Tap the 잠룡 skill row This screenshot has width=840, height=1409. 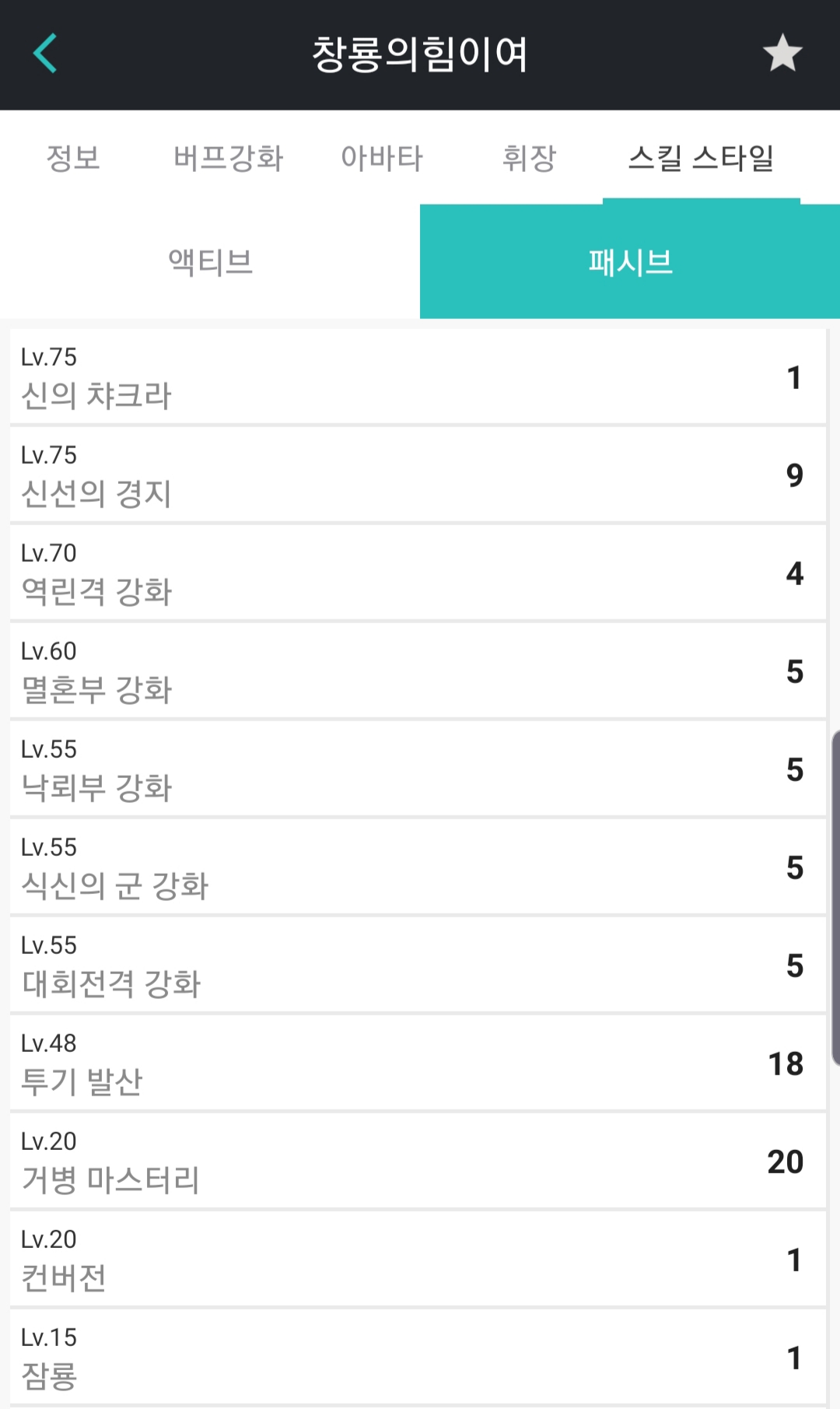coord(418,1357)
